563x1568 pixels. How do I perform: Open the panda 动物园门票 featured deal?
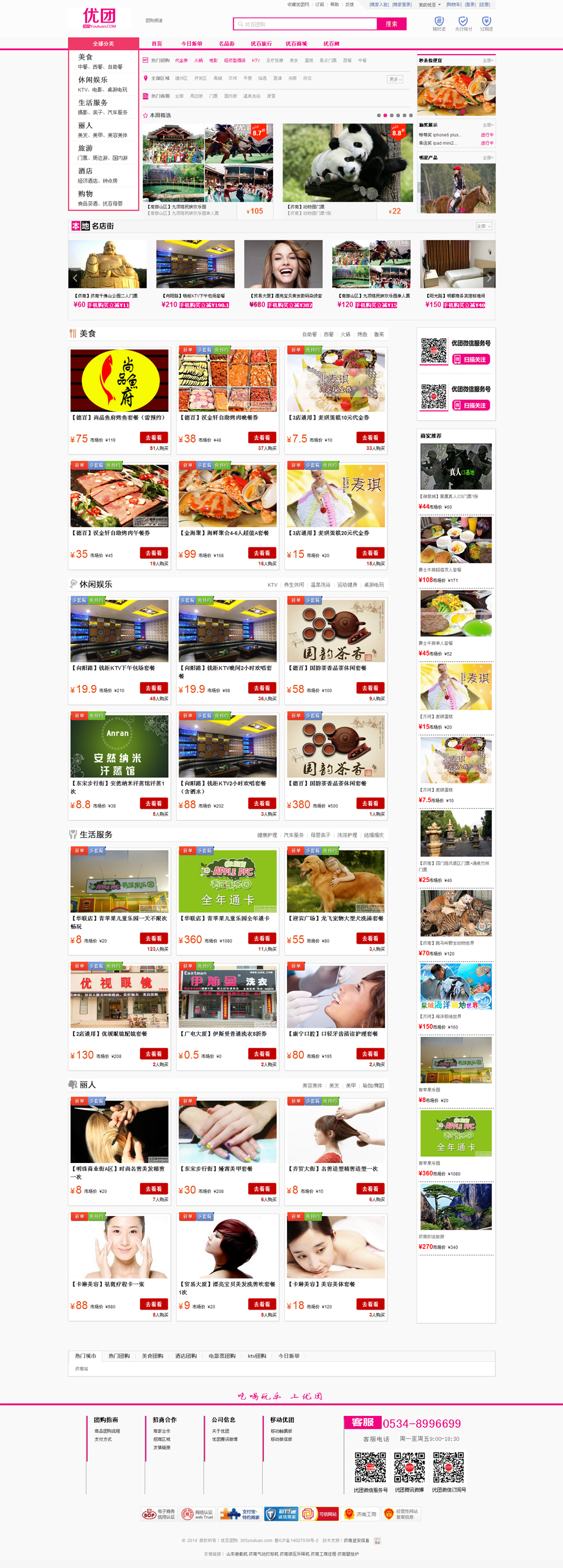coord(347,163)
